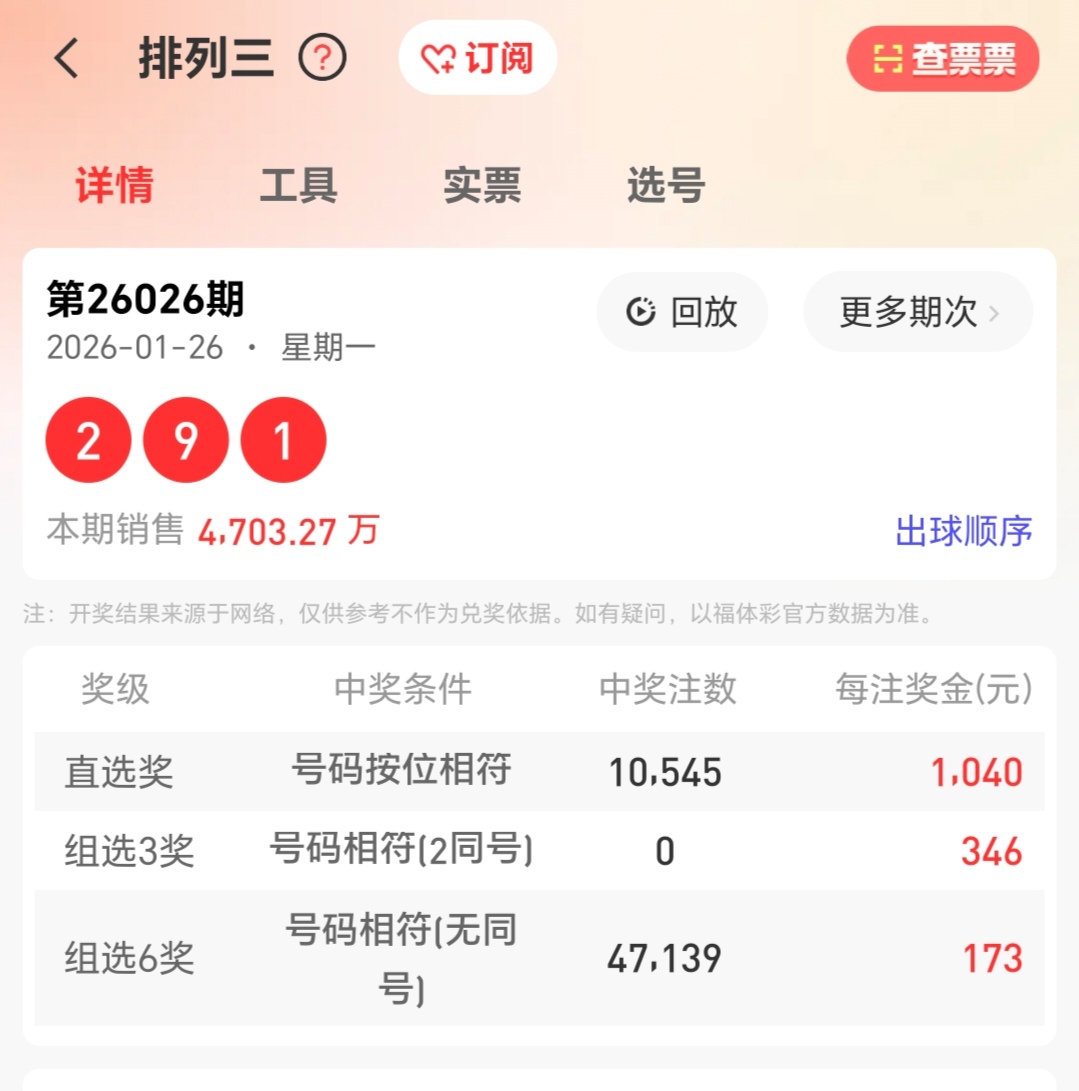This screenshot has height=1091, width=1079.
Task: Click the scan icon inside 查票票
Action: [x=885, y=59]
